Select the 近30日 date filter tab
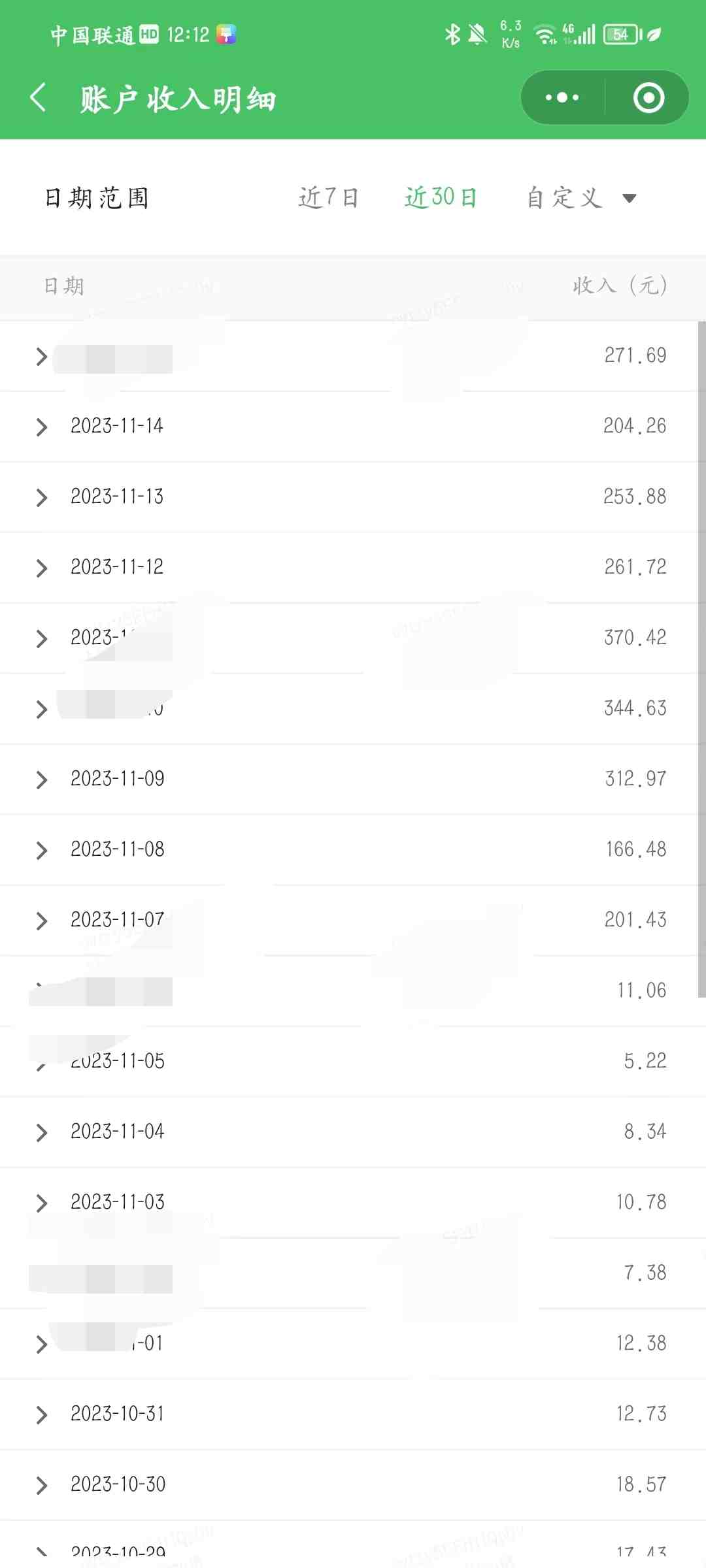The image size is (706, 1568). point(441,198)
